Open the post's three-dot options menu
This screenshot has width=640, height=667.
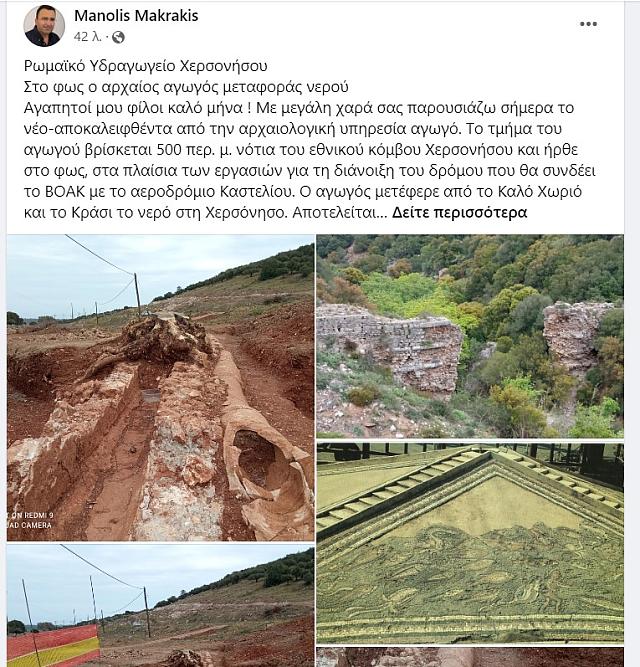click(x=588, y=24)
